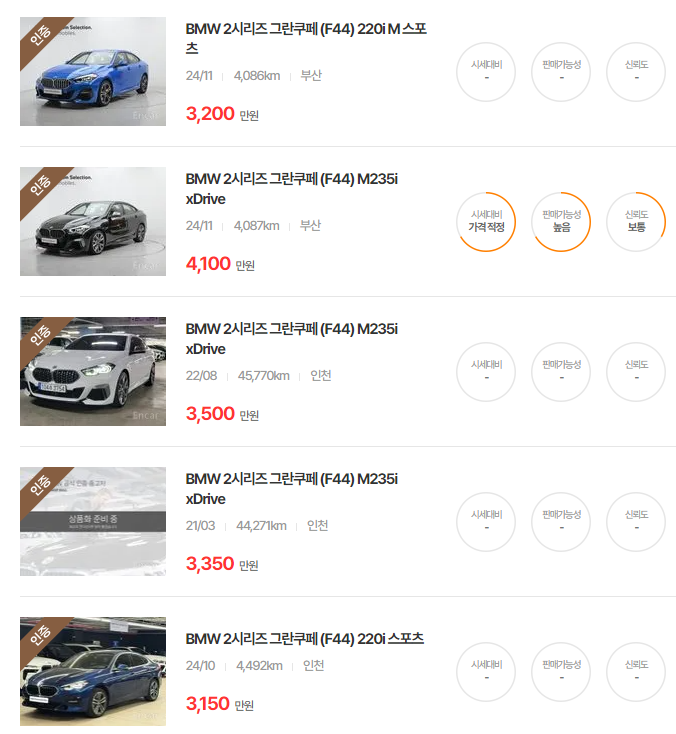Open the M235i xDrive listing priced 3,350만원
This screenshot has height=734, width=676.
(291, 489)
